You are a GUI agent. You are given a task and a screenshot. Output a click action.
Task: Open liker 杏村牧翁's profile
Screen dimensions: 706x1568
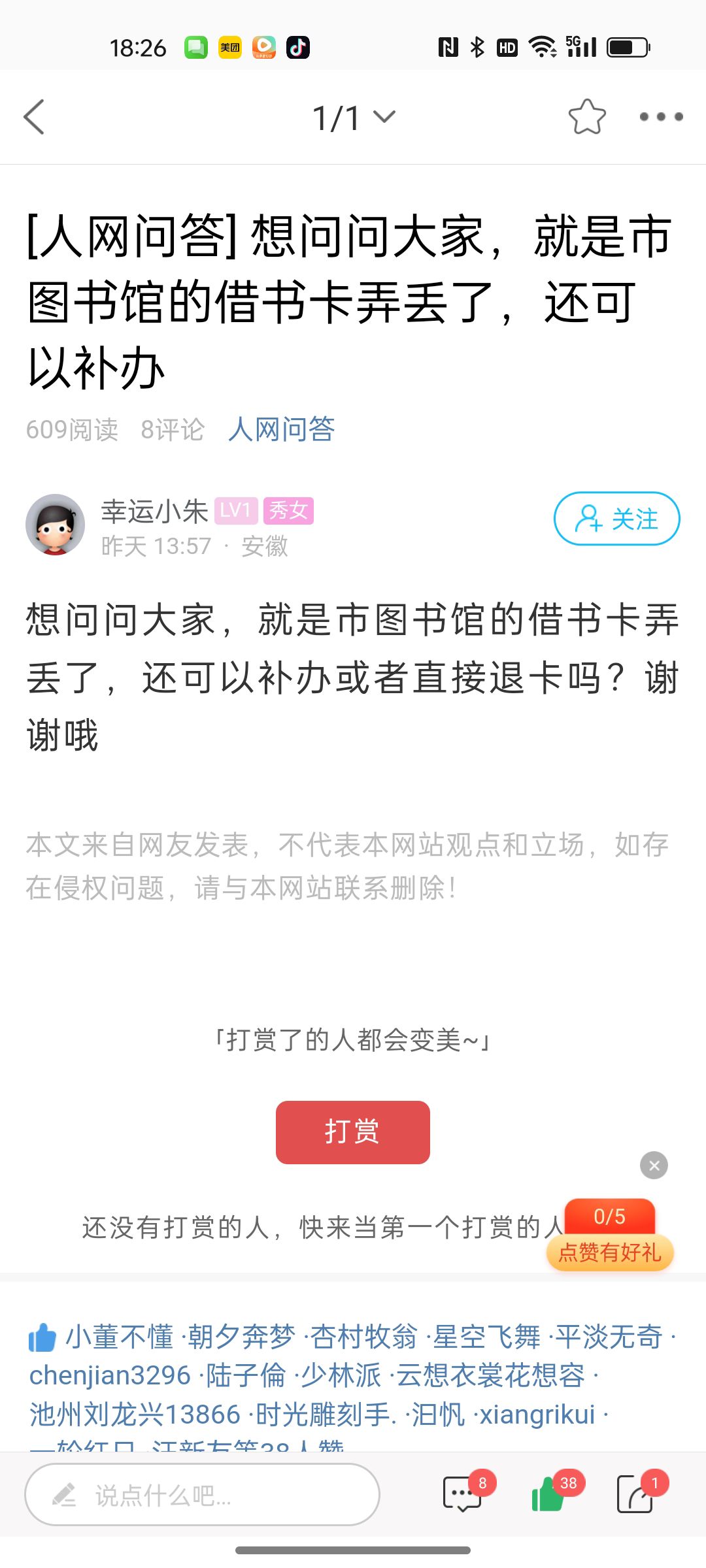click(363, 1337)
